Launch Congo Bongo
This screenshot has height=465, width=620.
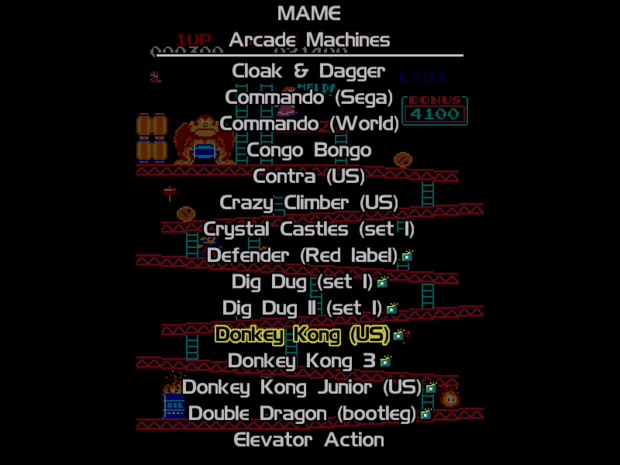tap(309, 150)
